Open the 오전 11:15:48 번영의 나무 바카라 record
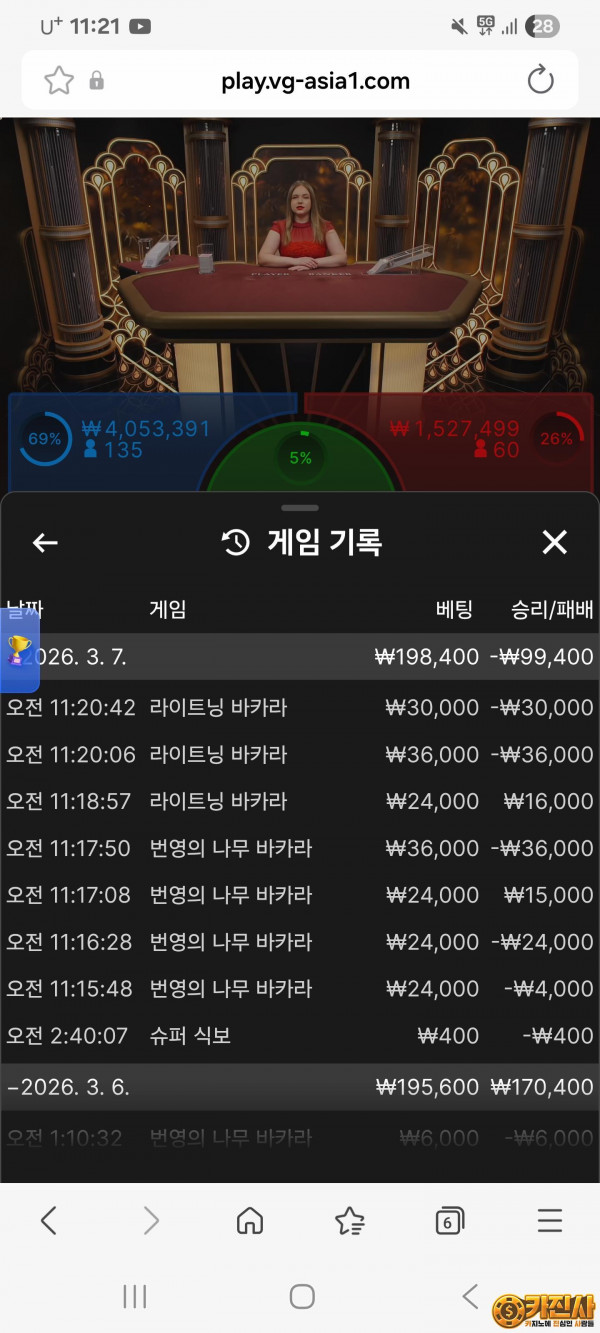Viewport: 600px width, 1333px height. pyautogui.click(x=300, y=989)
